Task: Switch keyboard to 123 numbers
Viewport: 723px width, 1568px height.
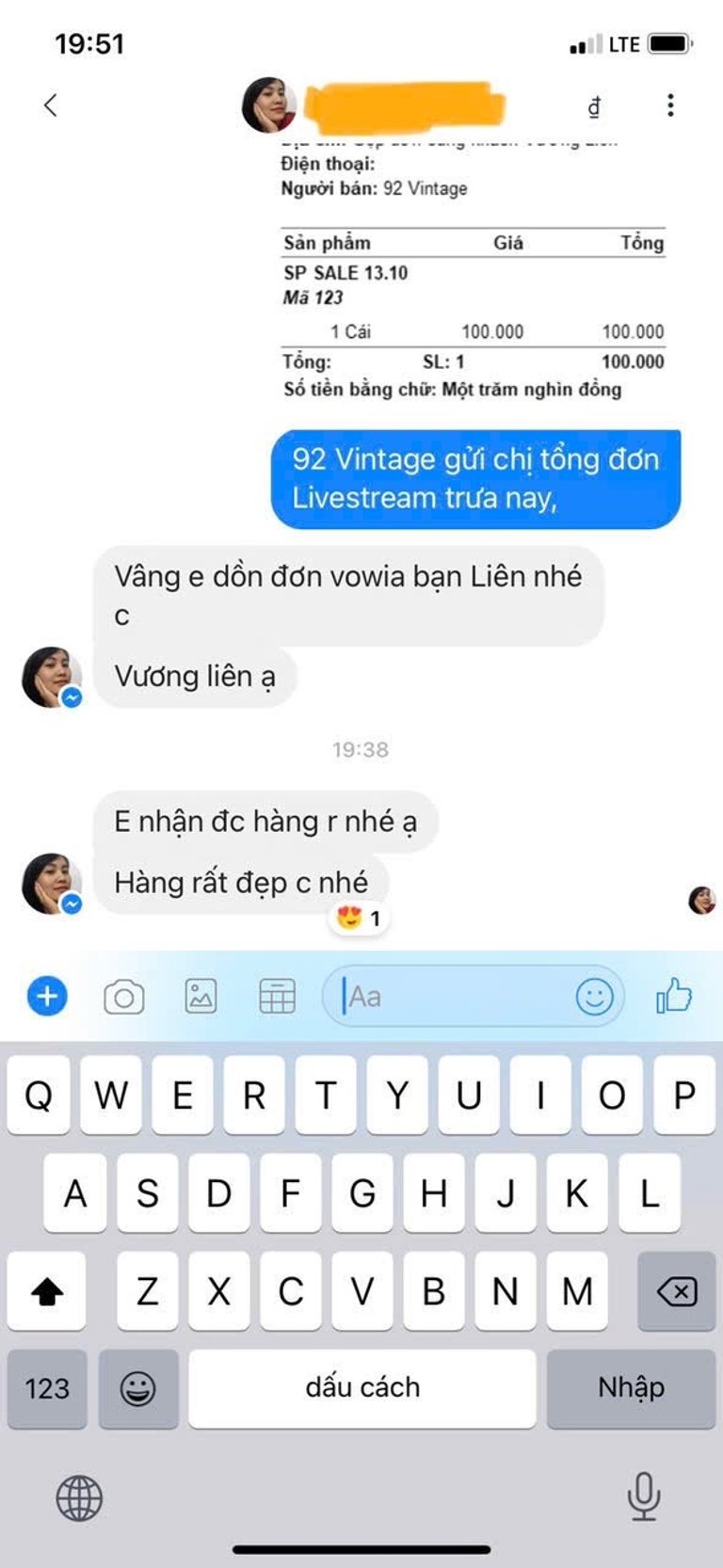Action: [x=47, y=1388]
